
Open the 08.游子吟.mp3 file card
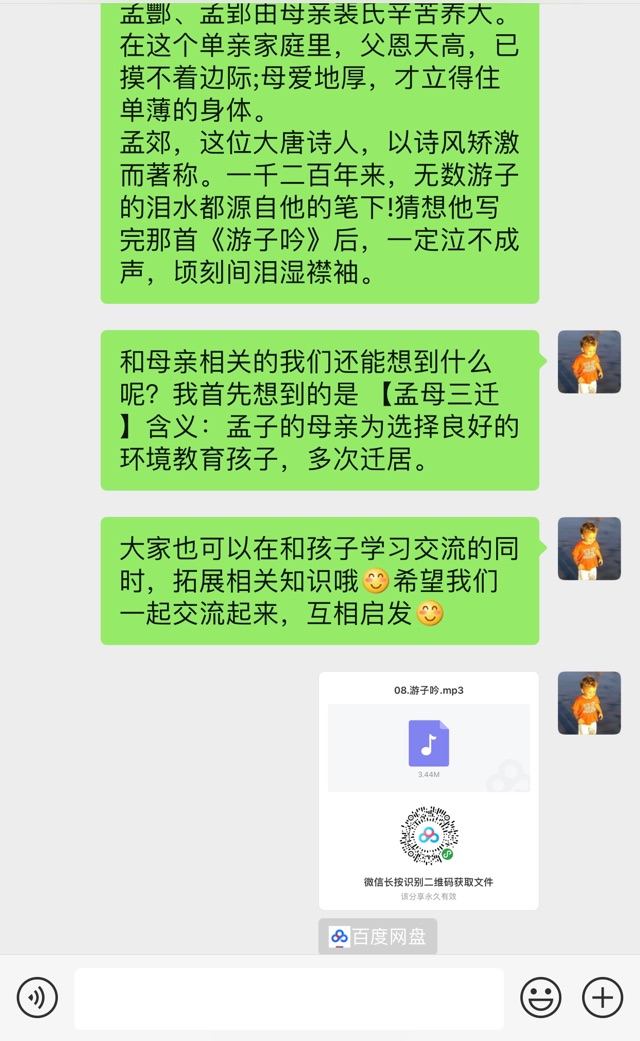click(x=428, y=790)
